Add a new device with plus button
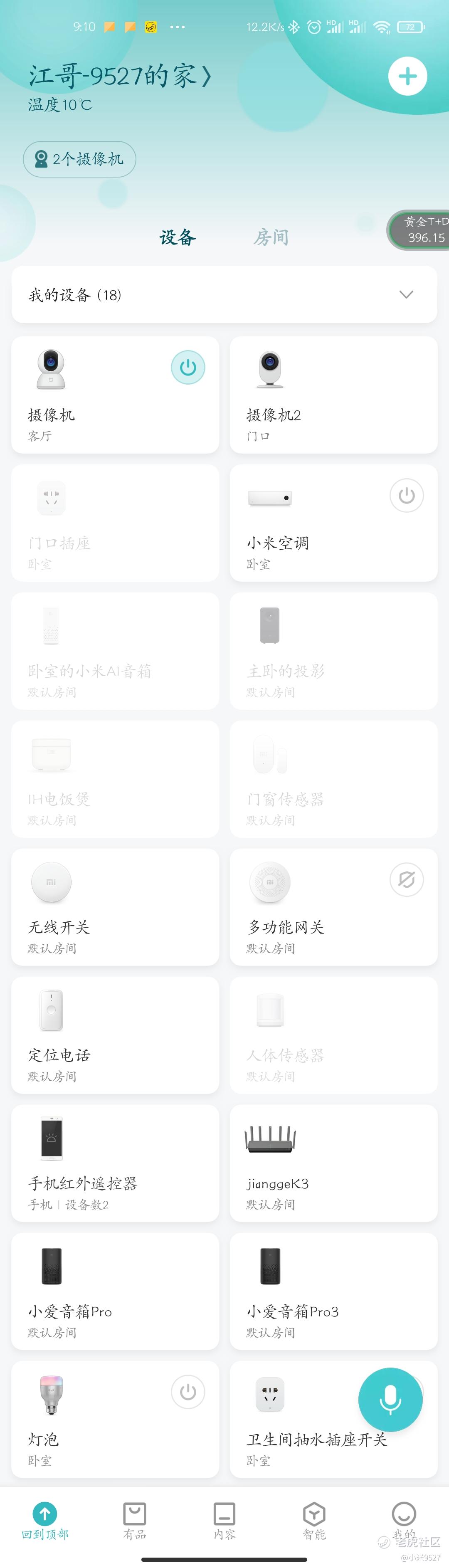The height and width of the screenshot is (1568, 449). (x=407, y=77)
